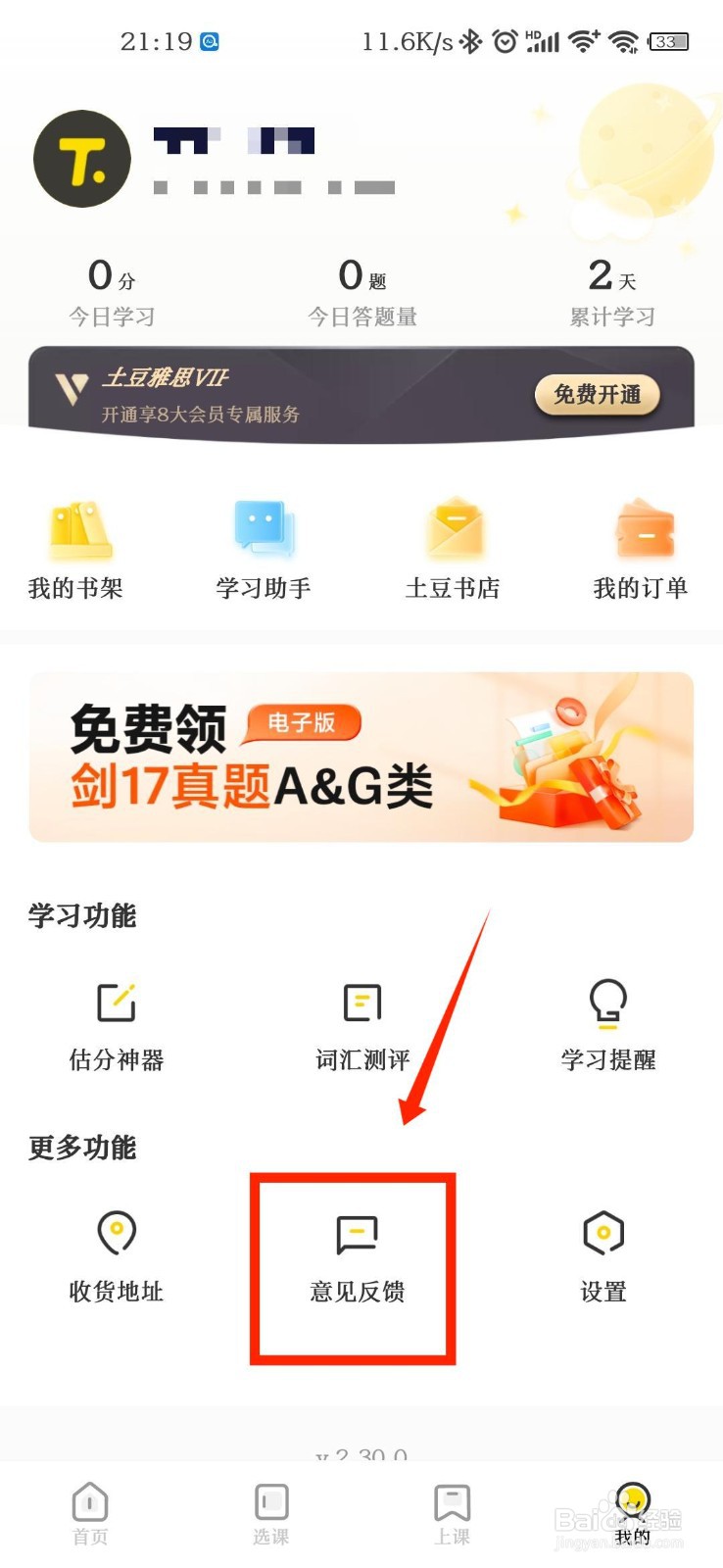Check the 累计学习 cumulative days counter

click(x=611, y=289)
